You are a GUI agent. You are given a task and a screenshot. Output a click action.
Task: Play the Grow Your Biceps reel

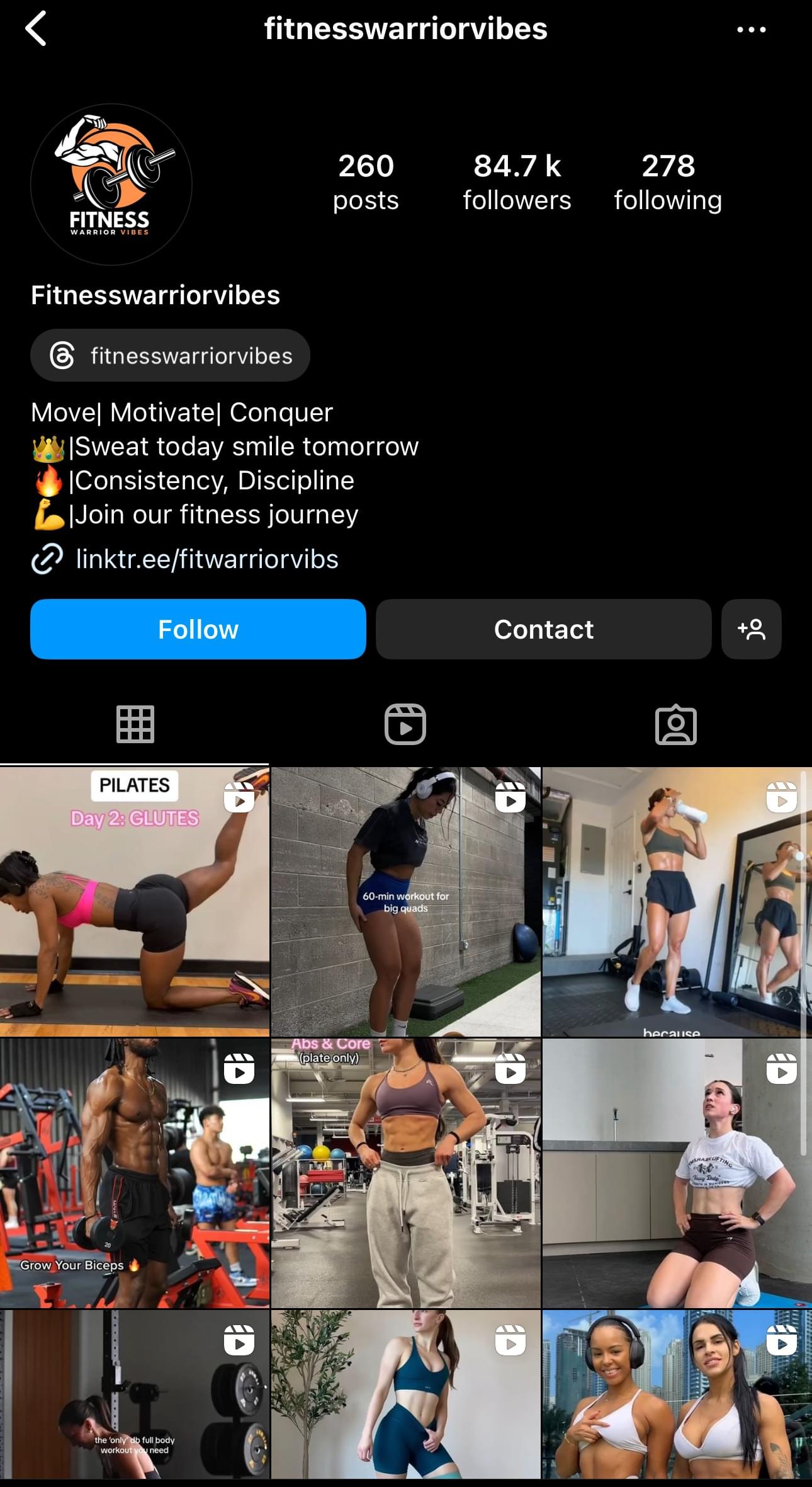(135, 1173)
